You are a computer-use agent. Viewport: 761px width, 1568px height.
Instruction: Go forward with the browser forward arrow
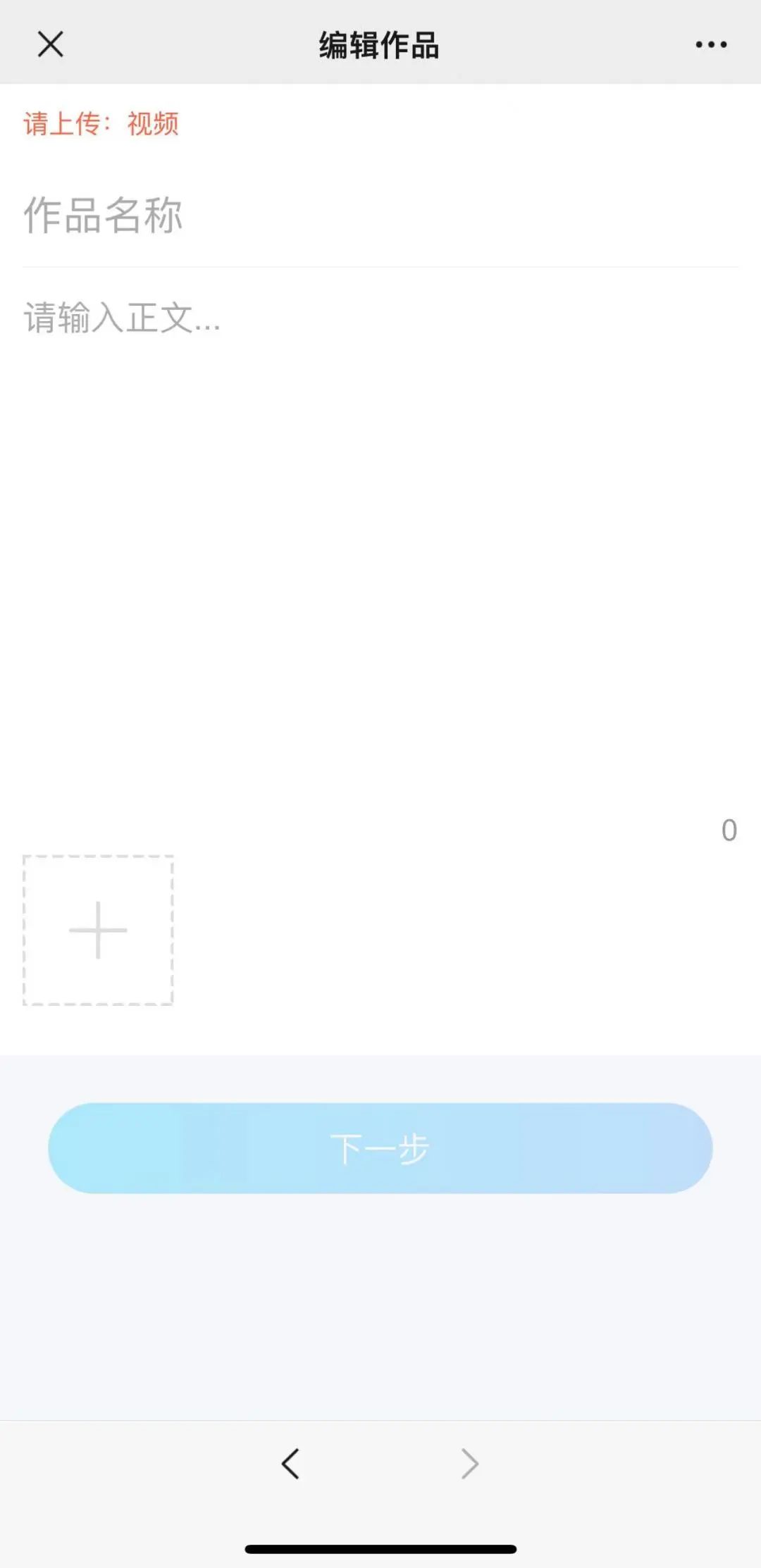click(469, 1463)
